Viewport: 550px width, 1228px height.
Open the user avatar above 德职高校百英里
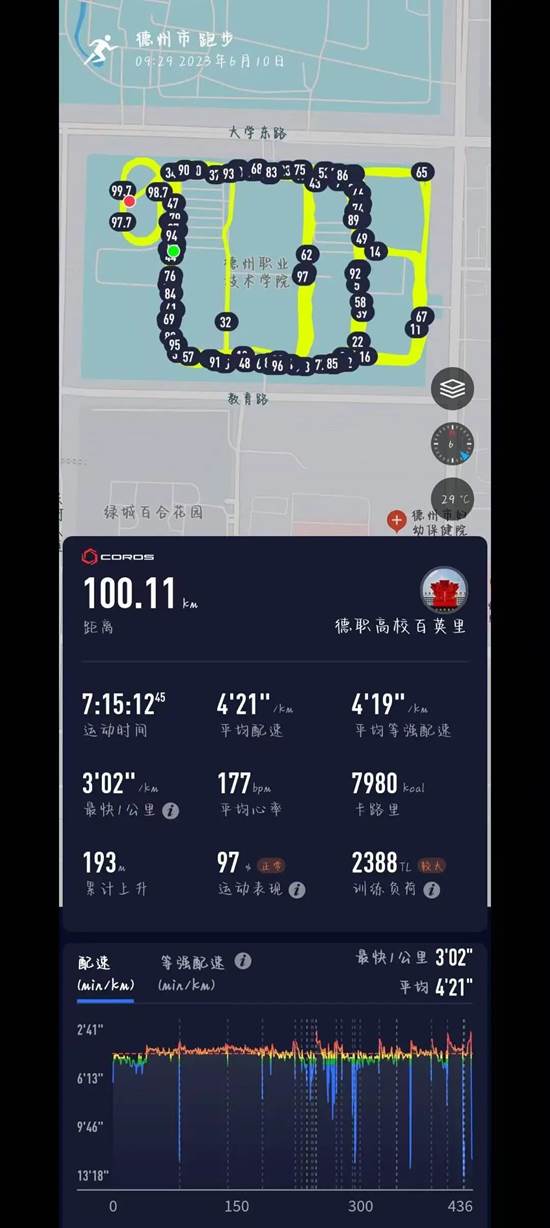(x=444, y=590)
